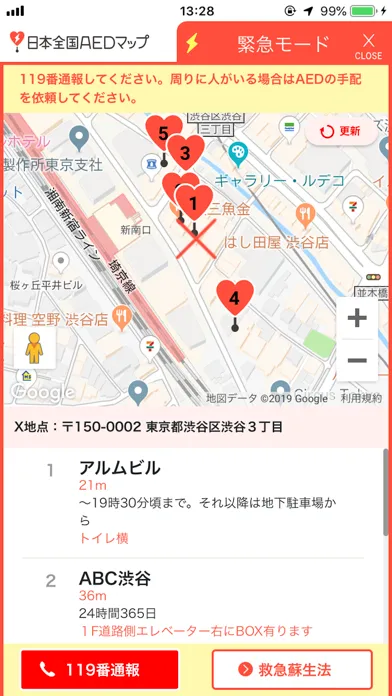The height and width of the screenshot is (696, 392).
Task: Zoom out the map with minus
Action: (357, 360)
